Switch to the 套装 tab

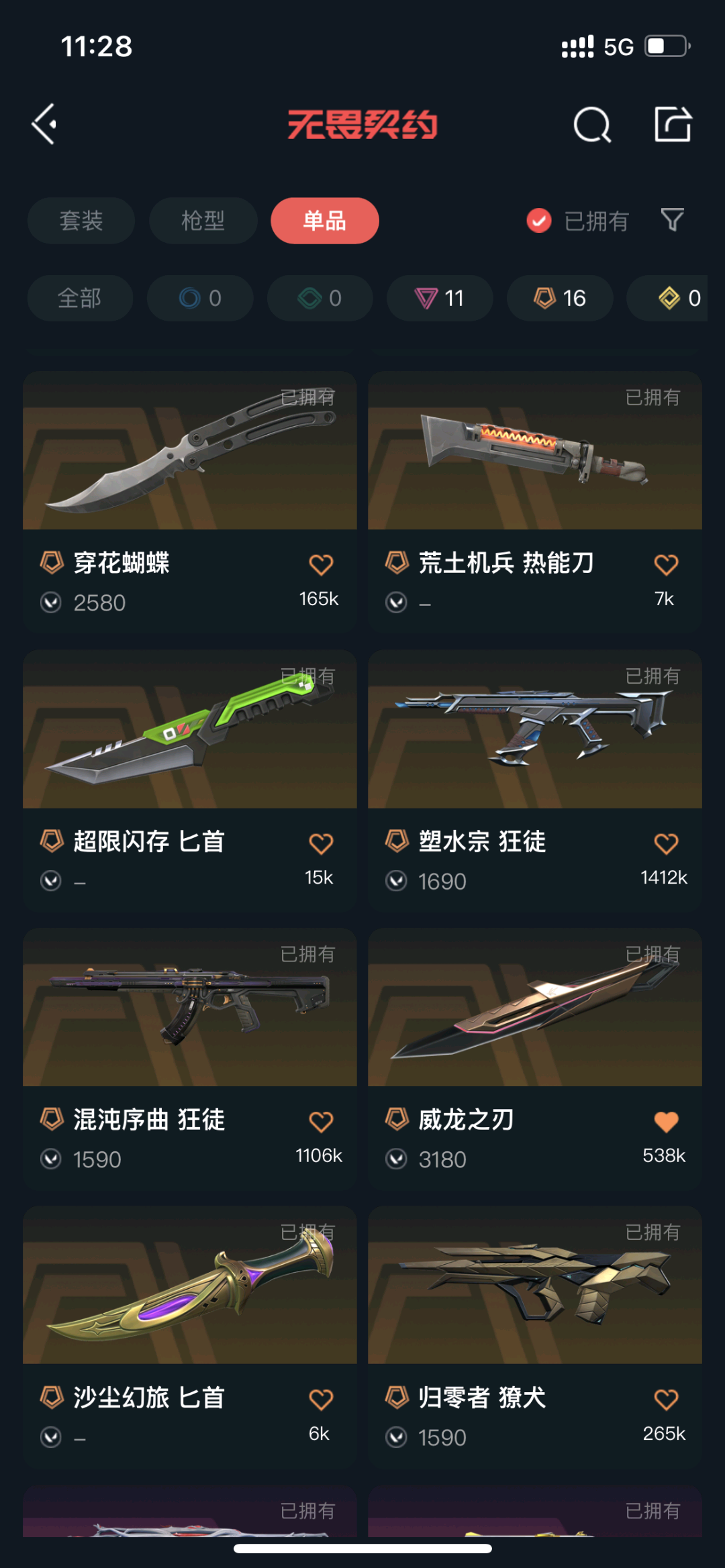[x=81, y=221]
